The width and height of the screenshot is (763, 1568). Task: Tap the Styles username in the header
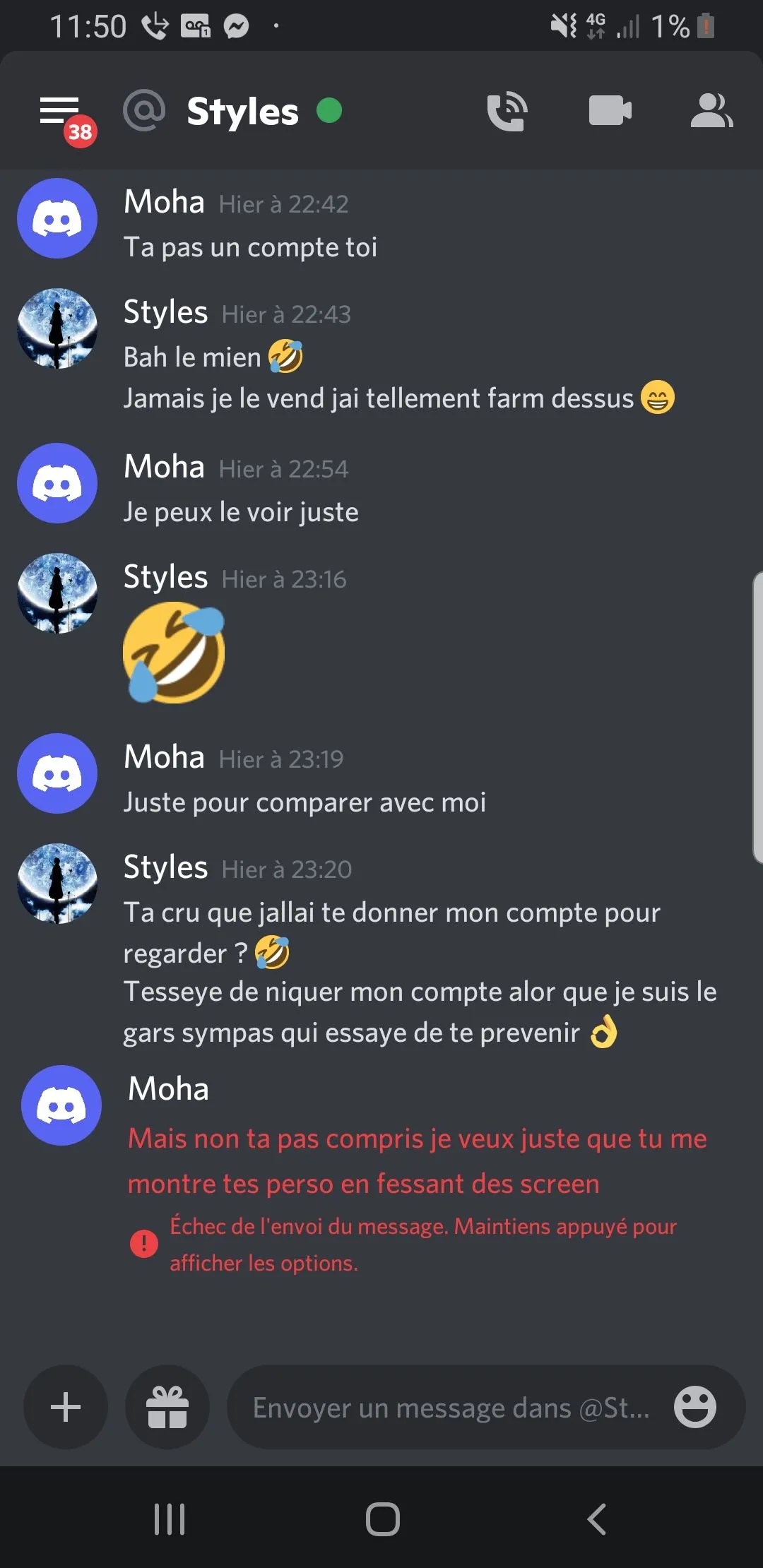[x=242, y=112]
